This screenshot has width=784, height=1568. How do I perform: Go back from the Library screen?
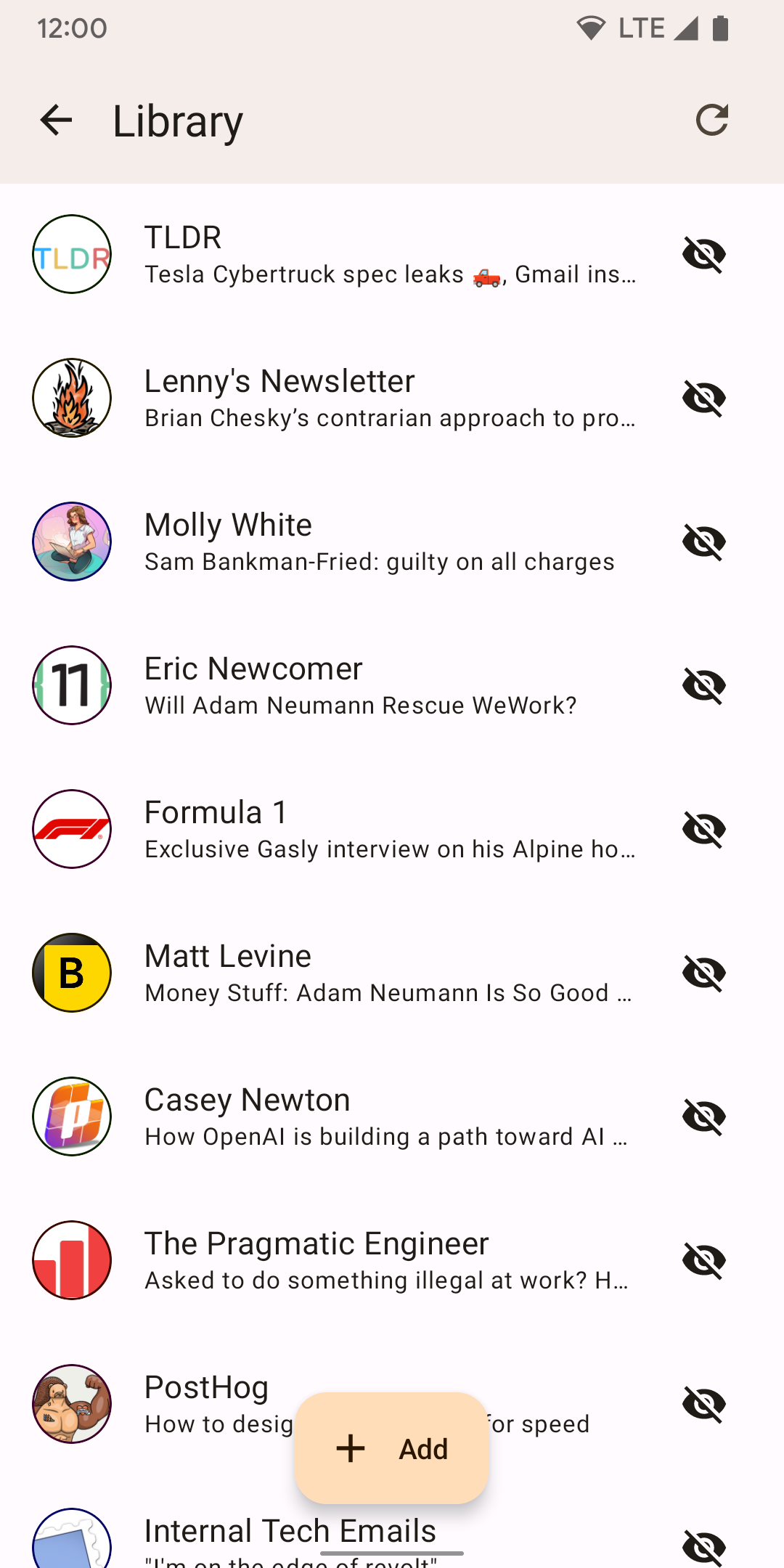coord(56,121)
